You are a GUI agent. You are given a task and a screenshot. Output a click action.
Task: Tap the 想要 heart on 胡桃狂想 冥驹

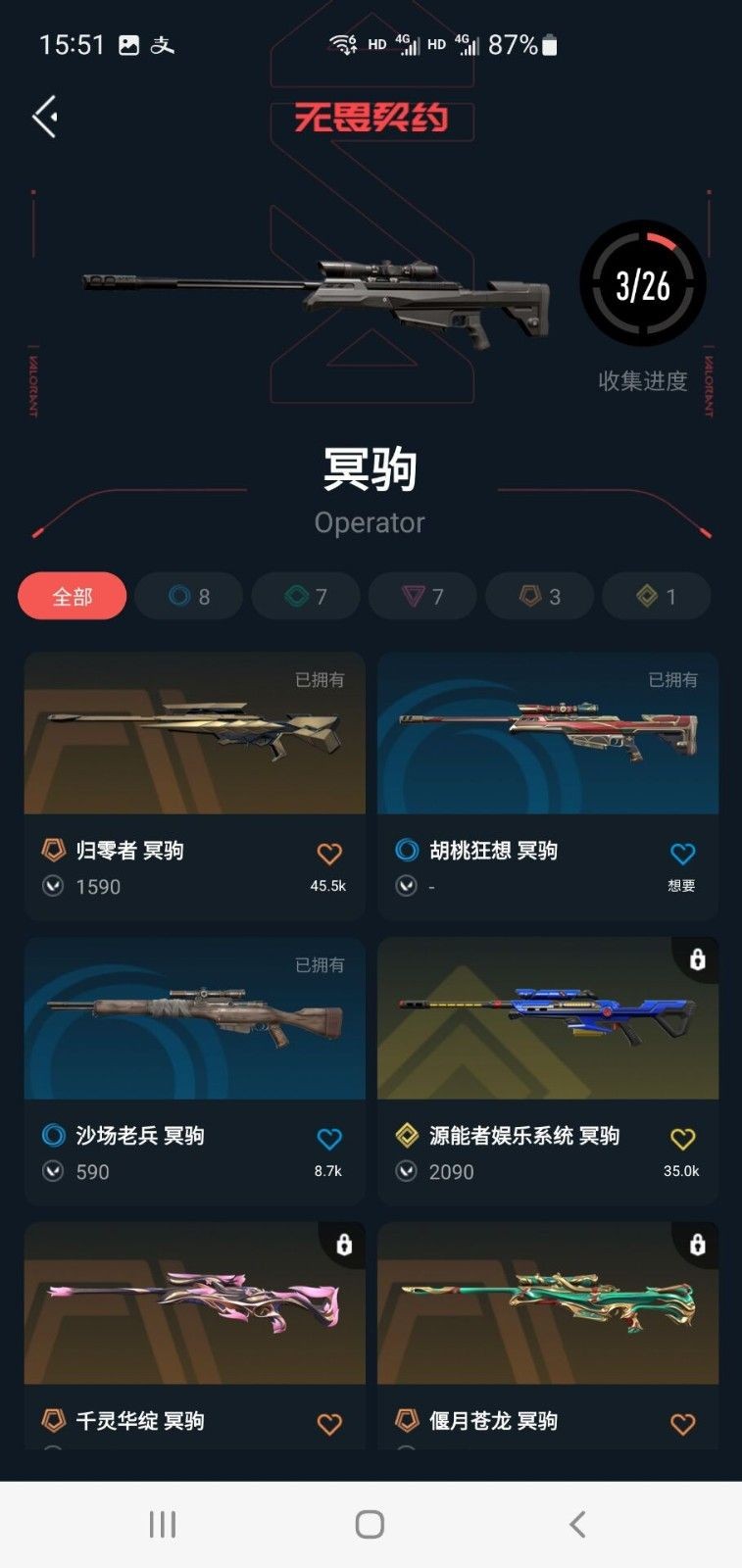coord(682,854)
